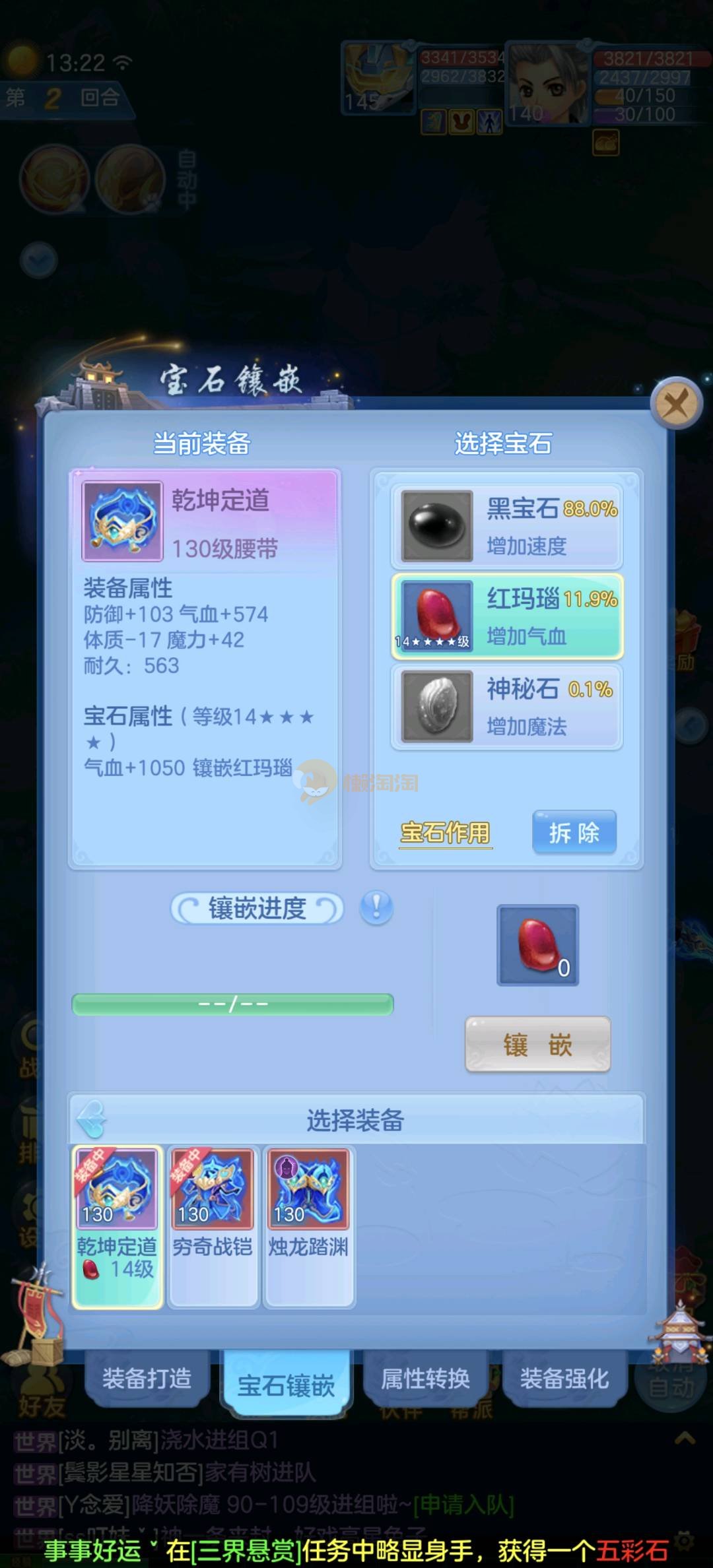713x1568 pixels.
Task: Select the 黑宝石 gem option
Action: click(x=506, y=526)
